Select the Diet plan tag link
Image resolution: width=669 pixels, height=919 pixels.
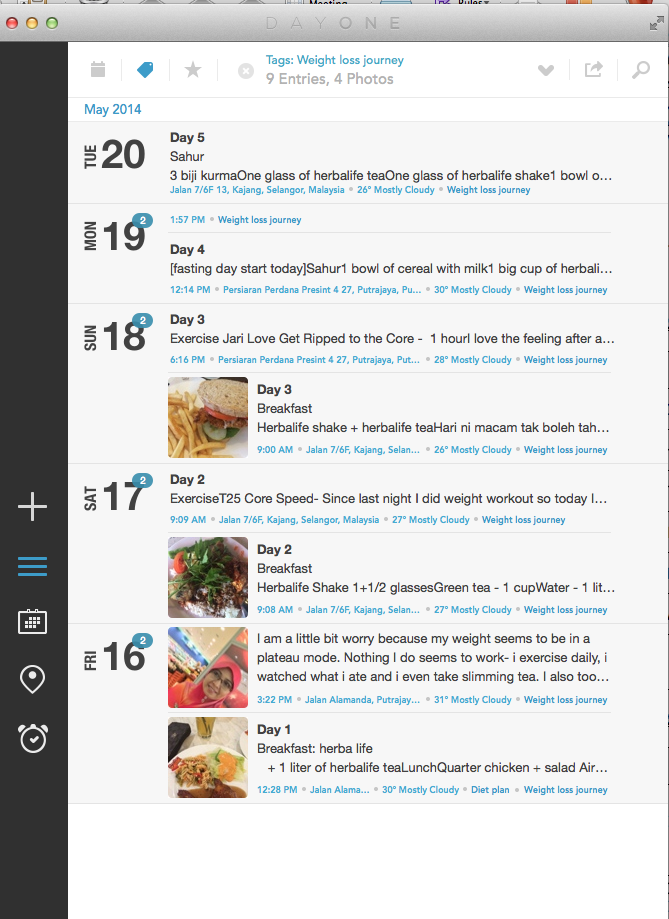point(490,789)
